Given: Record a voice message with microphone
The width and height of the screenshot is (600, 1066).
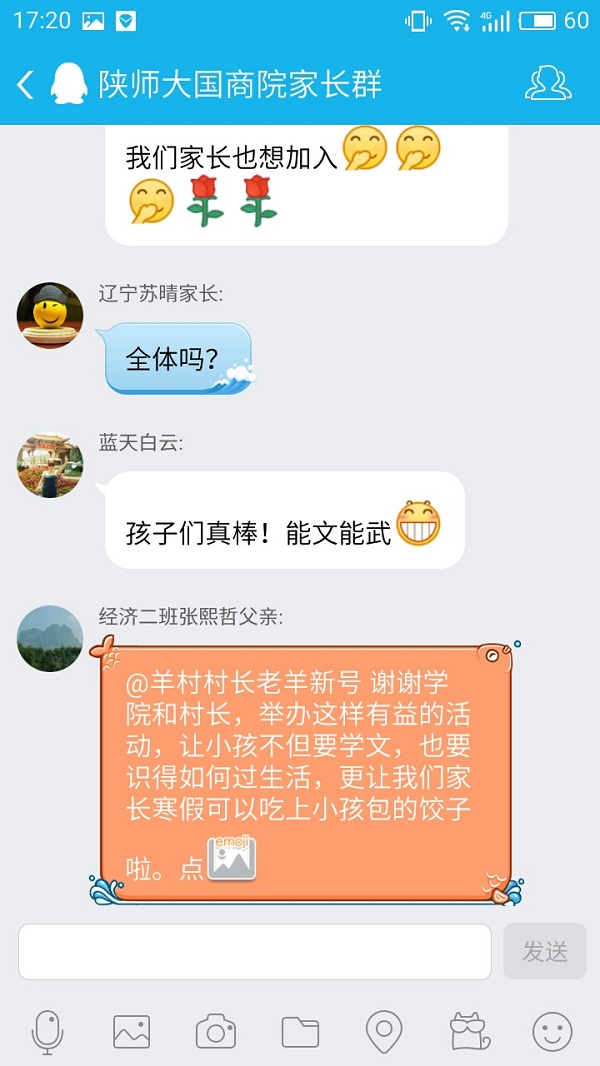Looking at the screenshot, I should pos(47,1031).
